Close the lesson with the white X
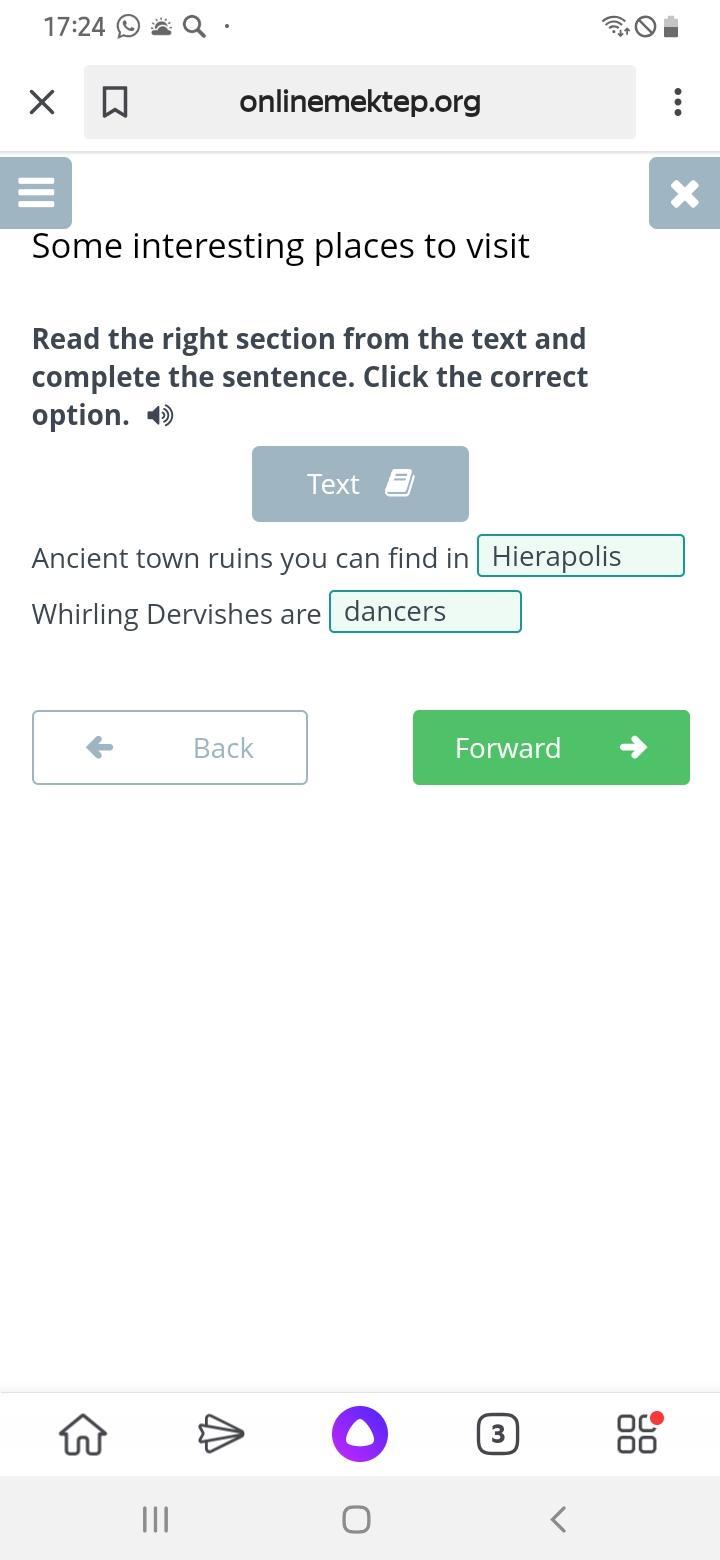The image size is (720, 1560). point(684,193)
